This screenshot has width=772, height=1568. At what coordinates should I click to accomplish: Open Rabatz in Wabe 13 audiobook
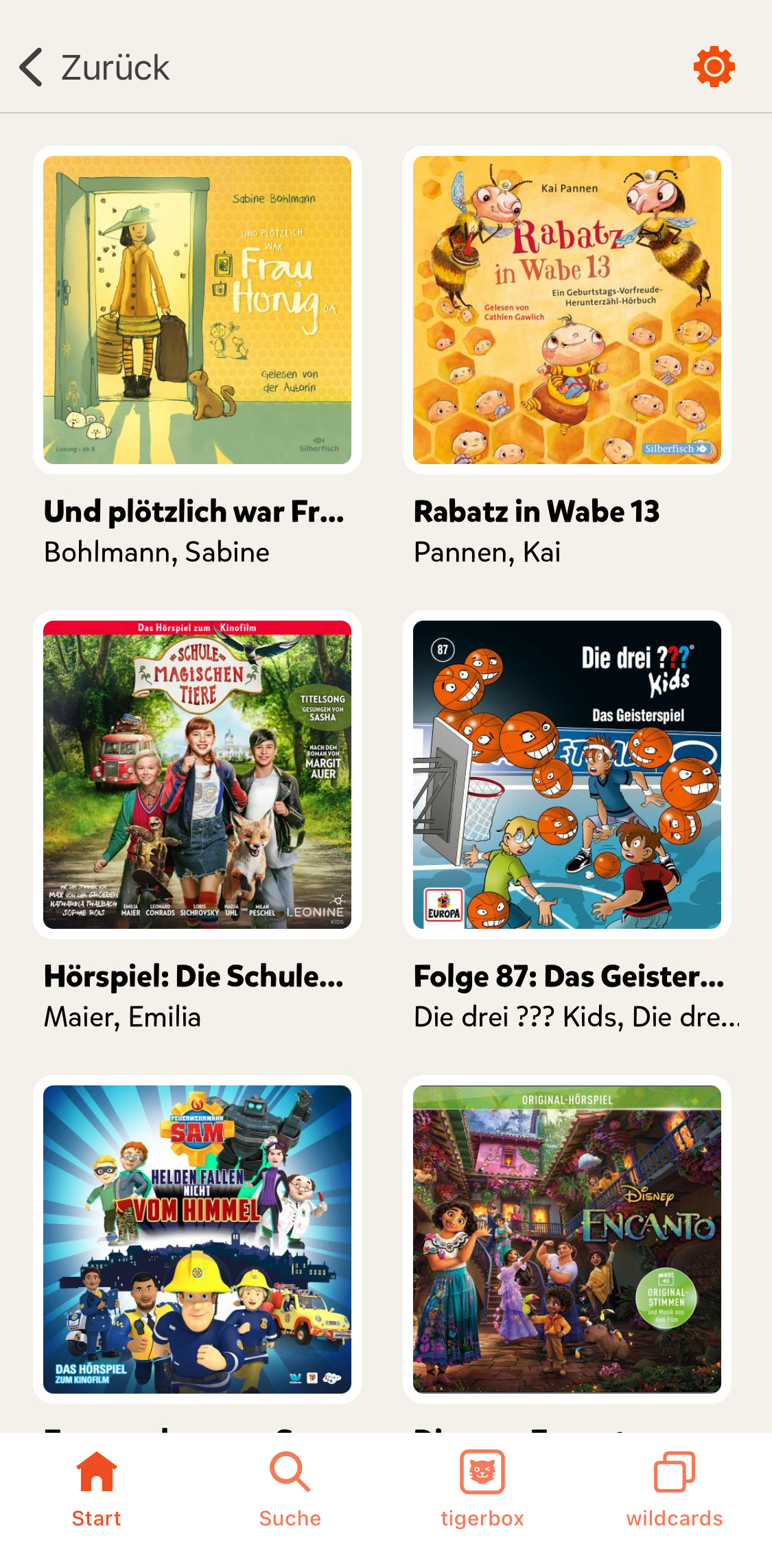[567, 310]
